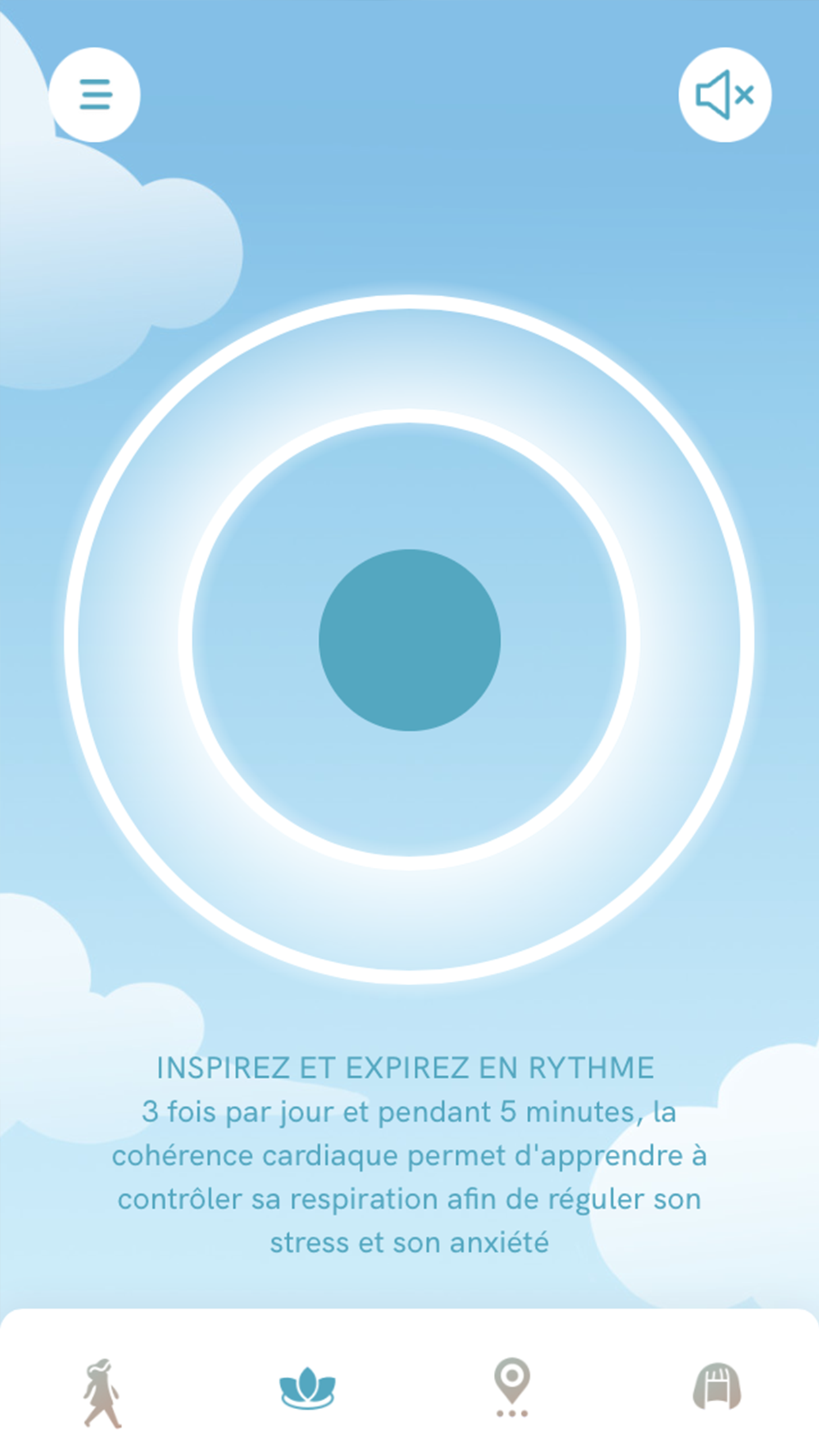Switch to the walking woman tab
Viewport: 819px width, 1456px height.
[102, 1386]
